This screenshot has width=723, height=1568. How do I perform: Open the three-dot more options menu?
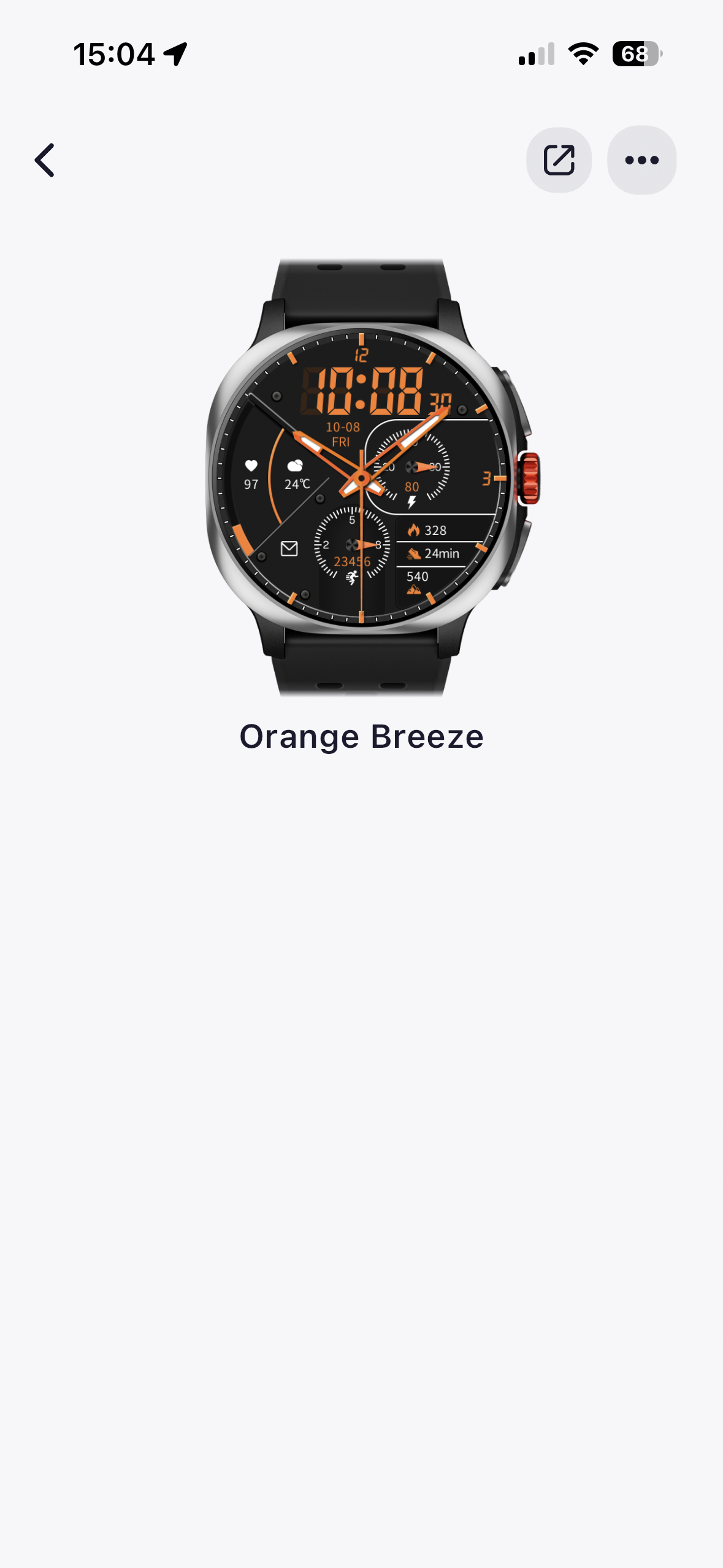[641, 160]
